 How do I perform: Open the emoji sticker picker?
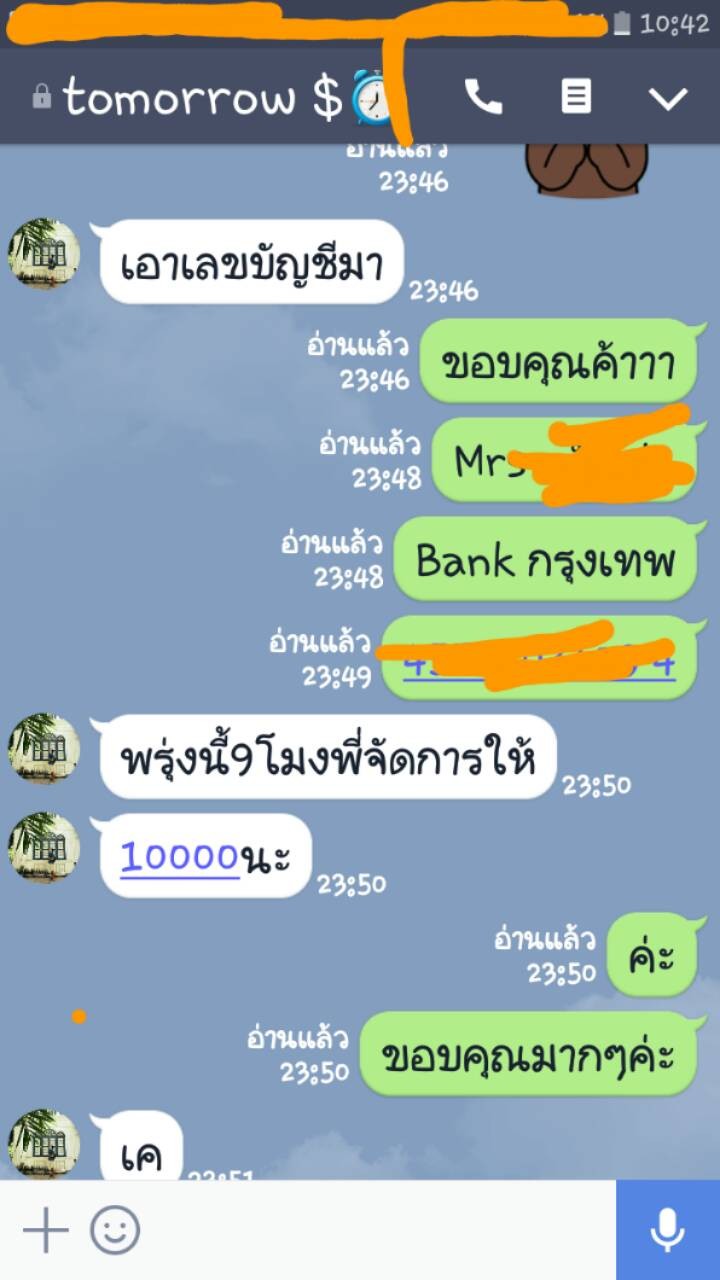pos(115,1231)
